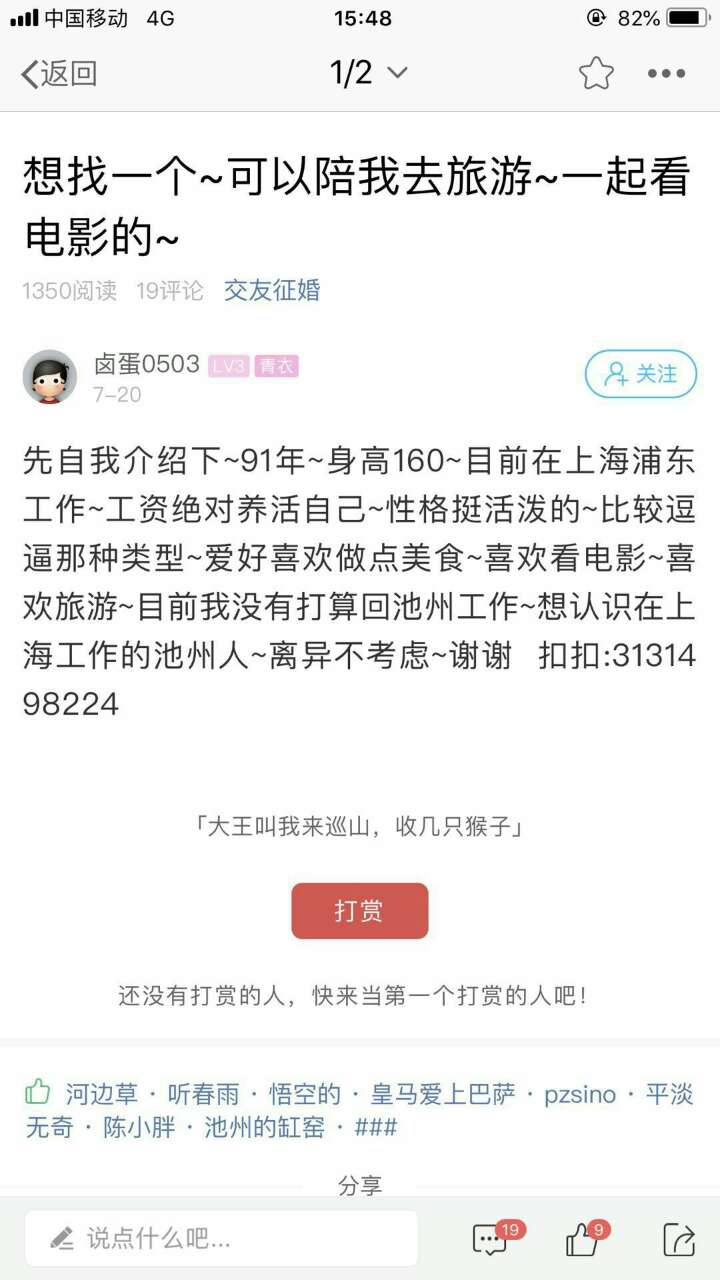Open pzsino's profile from likers list
The height and width of the screenshot is (1280, 720).
[580, 1094]
